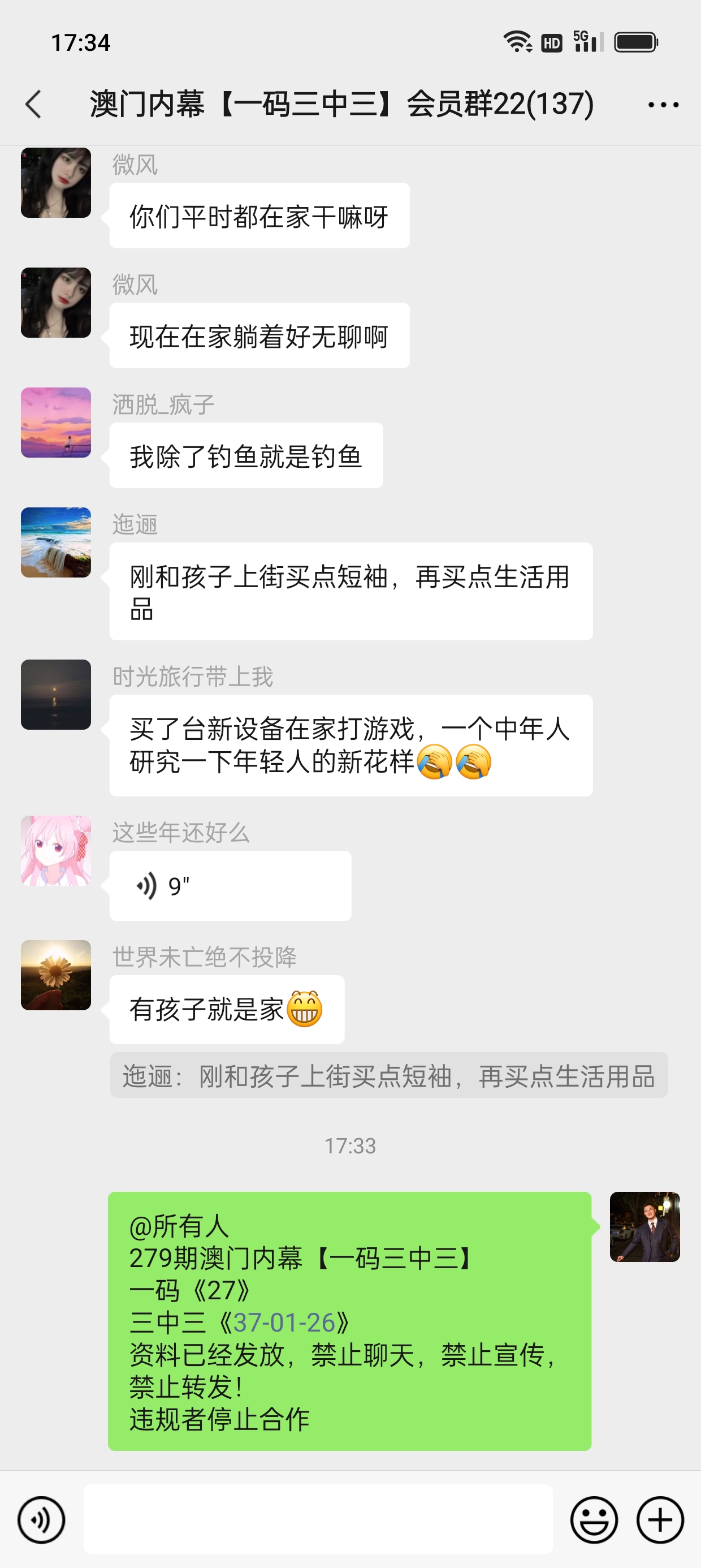The image size is (701, 1568).
Task: Go back from the group chat
Action: tap(34, 104)
